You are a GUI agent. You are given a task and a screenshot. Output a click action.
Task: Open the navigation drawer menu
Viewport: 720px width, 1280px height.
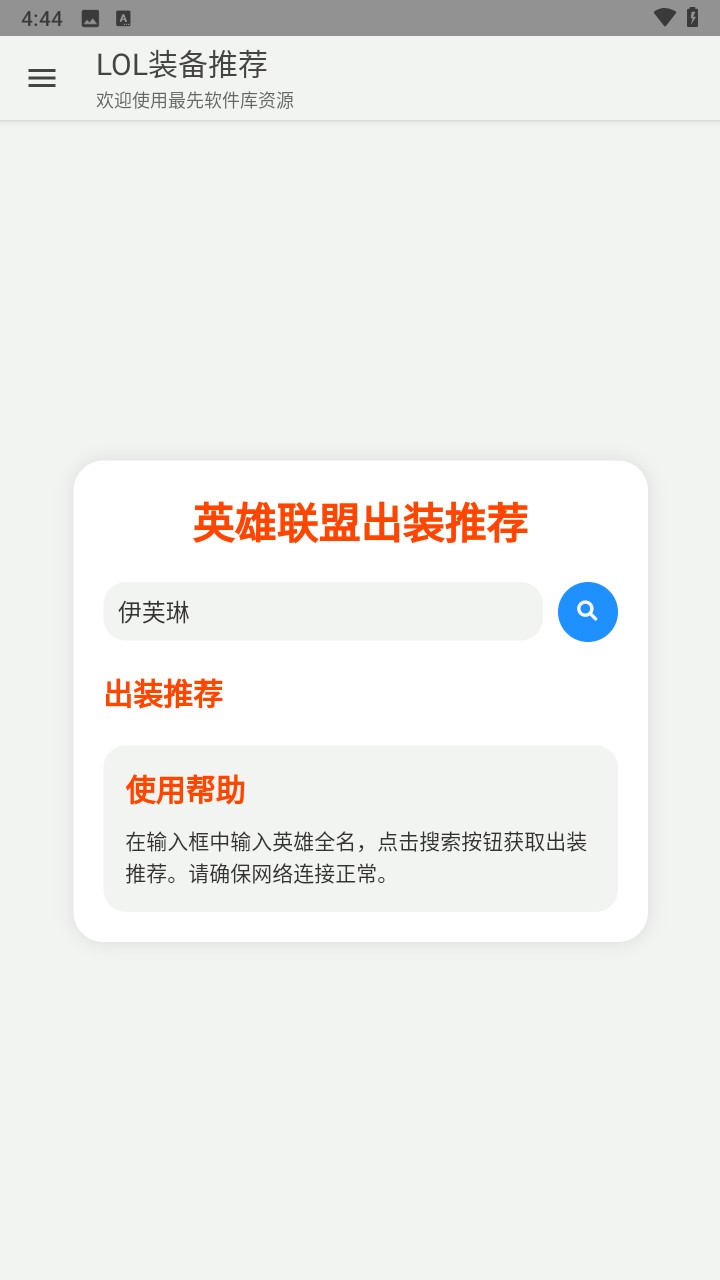click(x=42, y=78)
